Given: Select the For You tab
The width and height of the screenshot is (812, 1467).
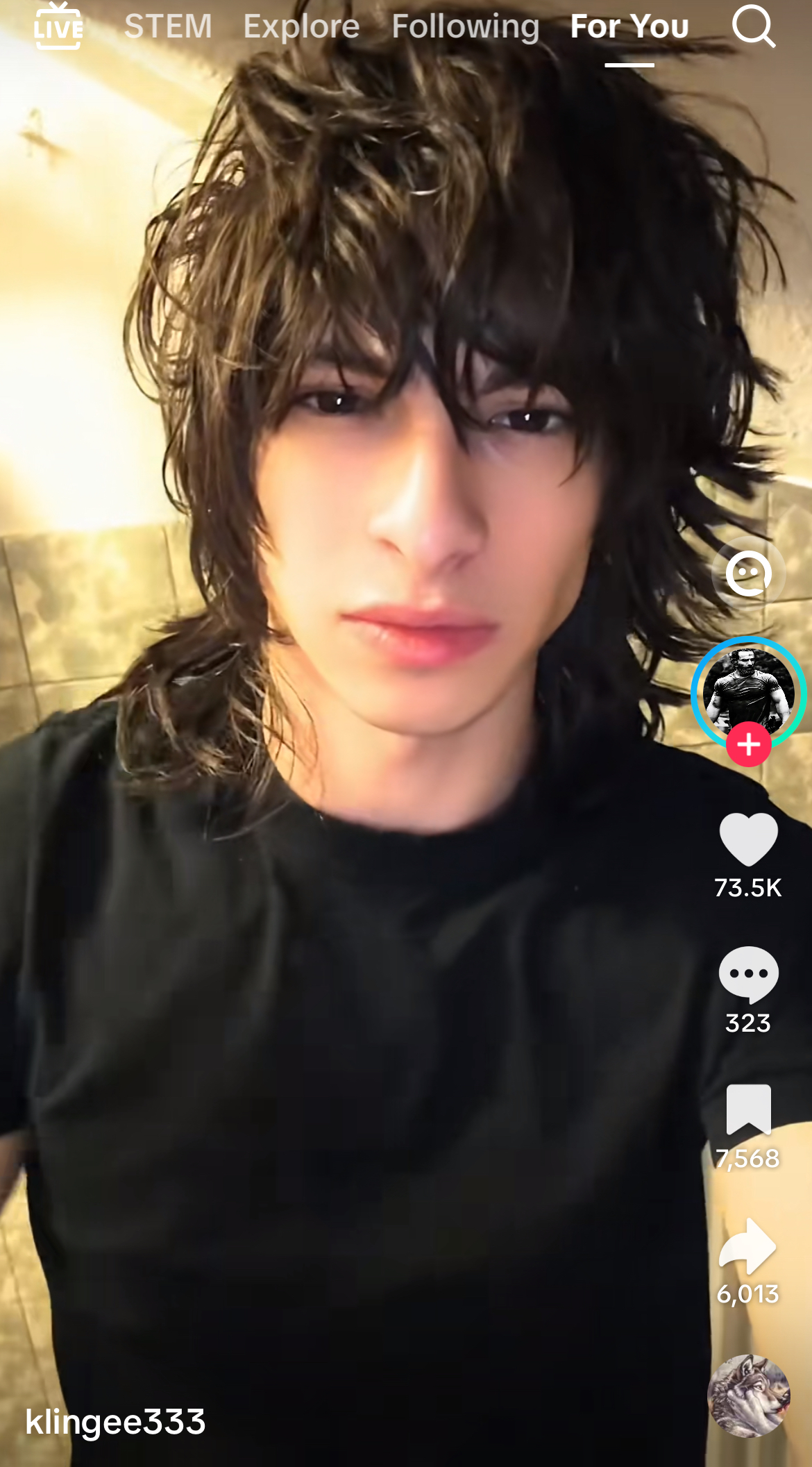Looking at the screenshot, I should tap(629, 26).
